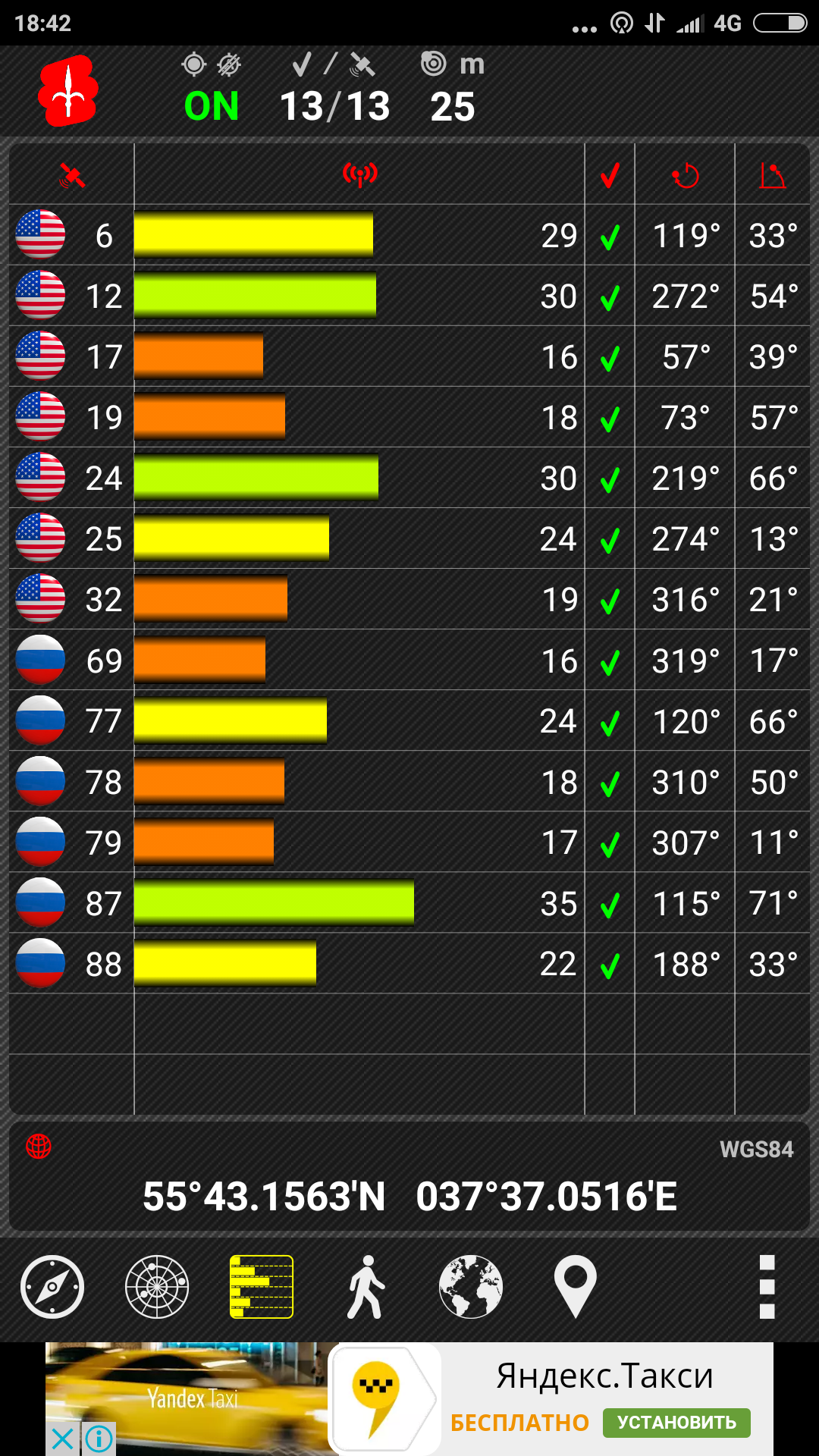This screenshot has height=1456, width=819.
Task: Tap the WGS84 coordinates panel
Action: pos(409,1177)
